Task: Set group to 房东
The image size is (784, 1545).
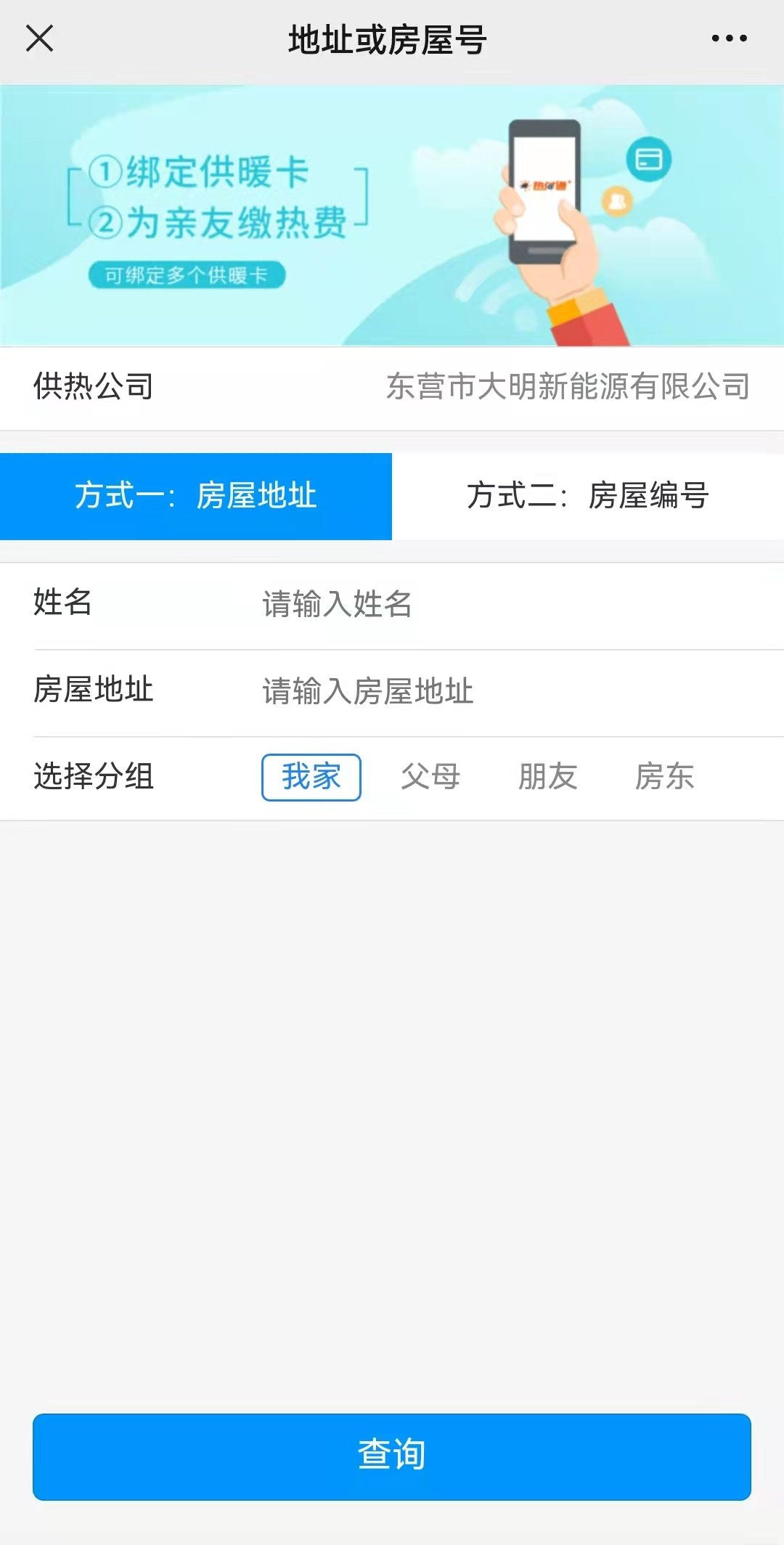Action: tap(664, 778)
